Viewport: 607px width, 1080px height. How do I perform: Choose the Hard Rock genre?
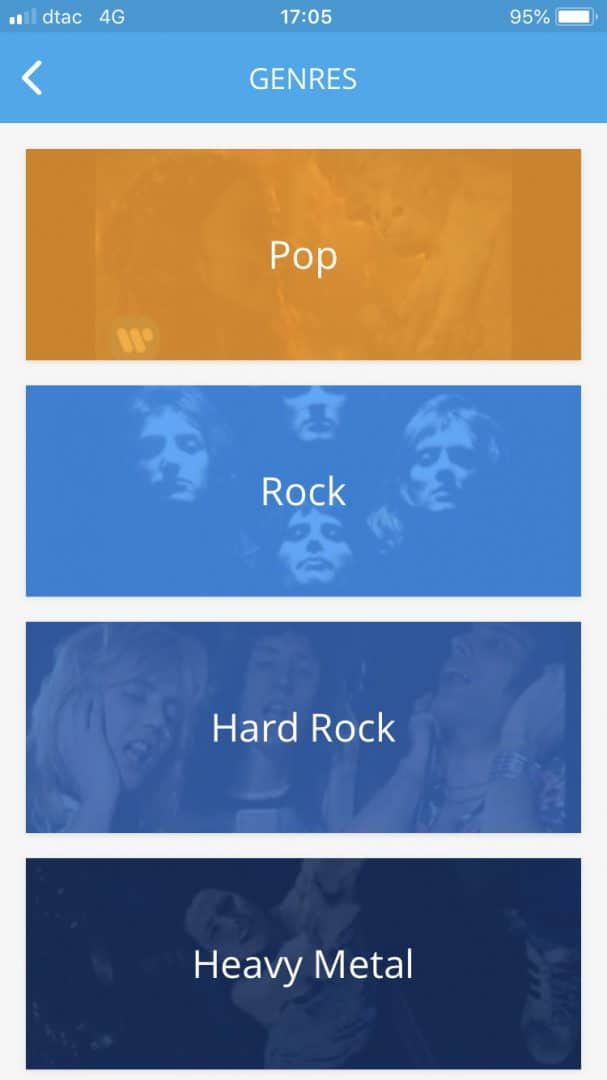pos(303,727)
